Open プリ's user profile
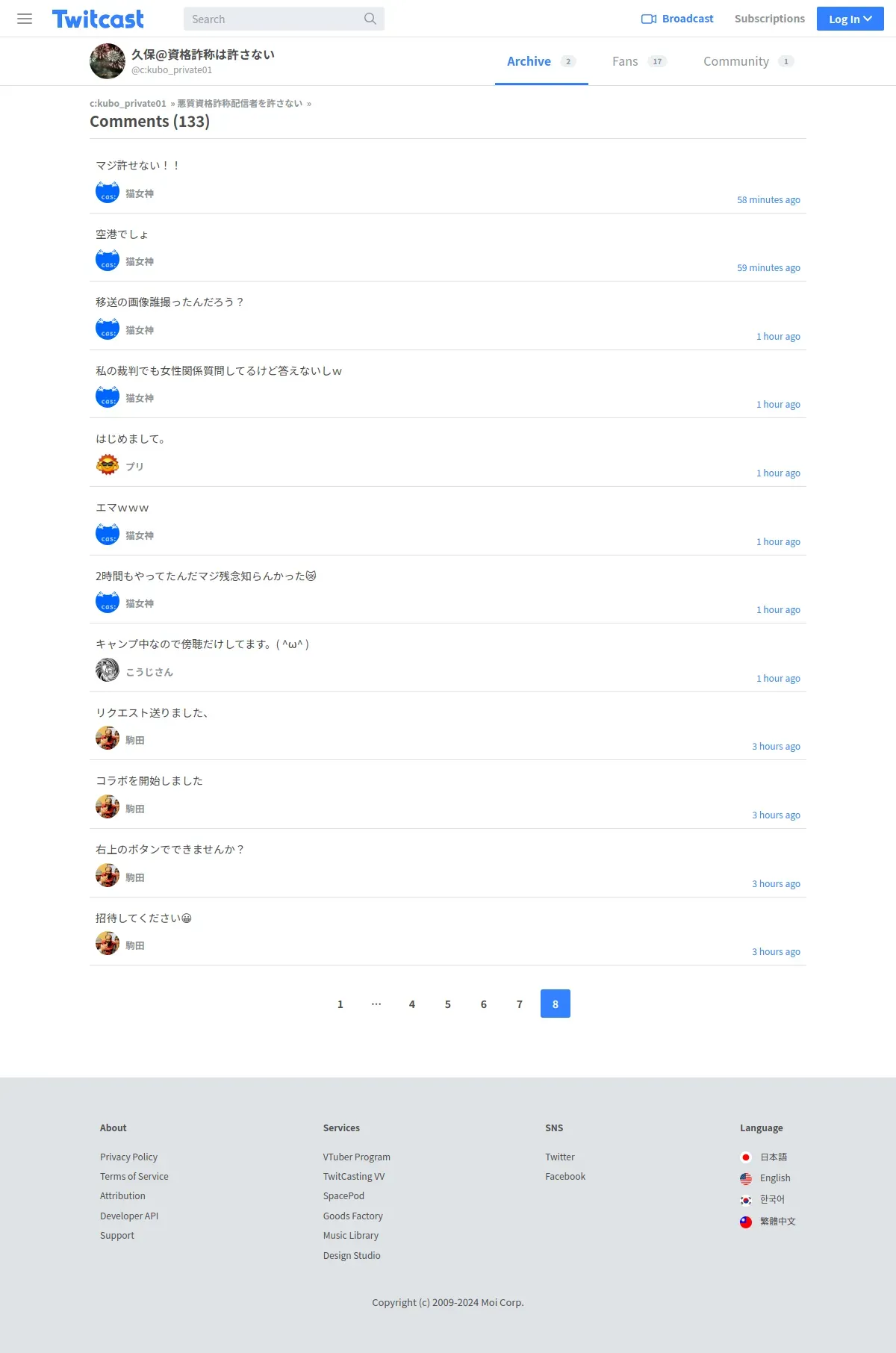Image resolution: width=896 pixels, height=1353 pixels. (134, 467)
